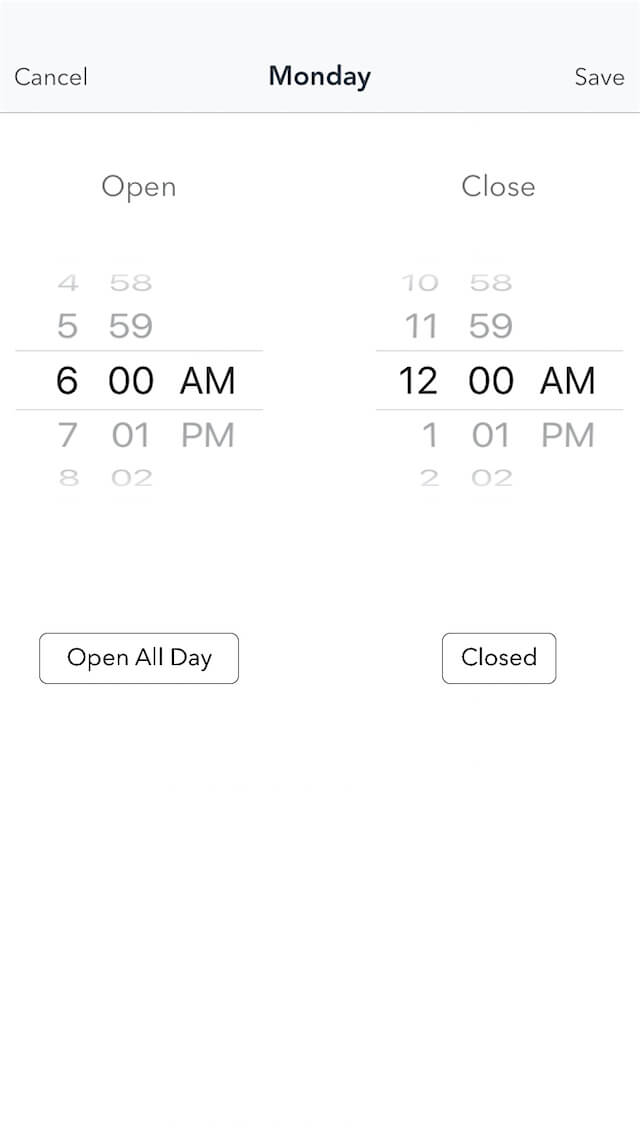Pick minute 59 in Close picker

coord(490,326)
